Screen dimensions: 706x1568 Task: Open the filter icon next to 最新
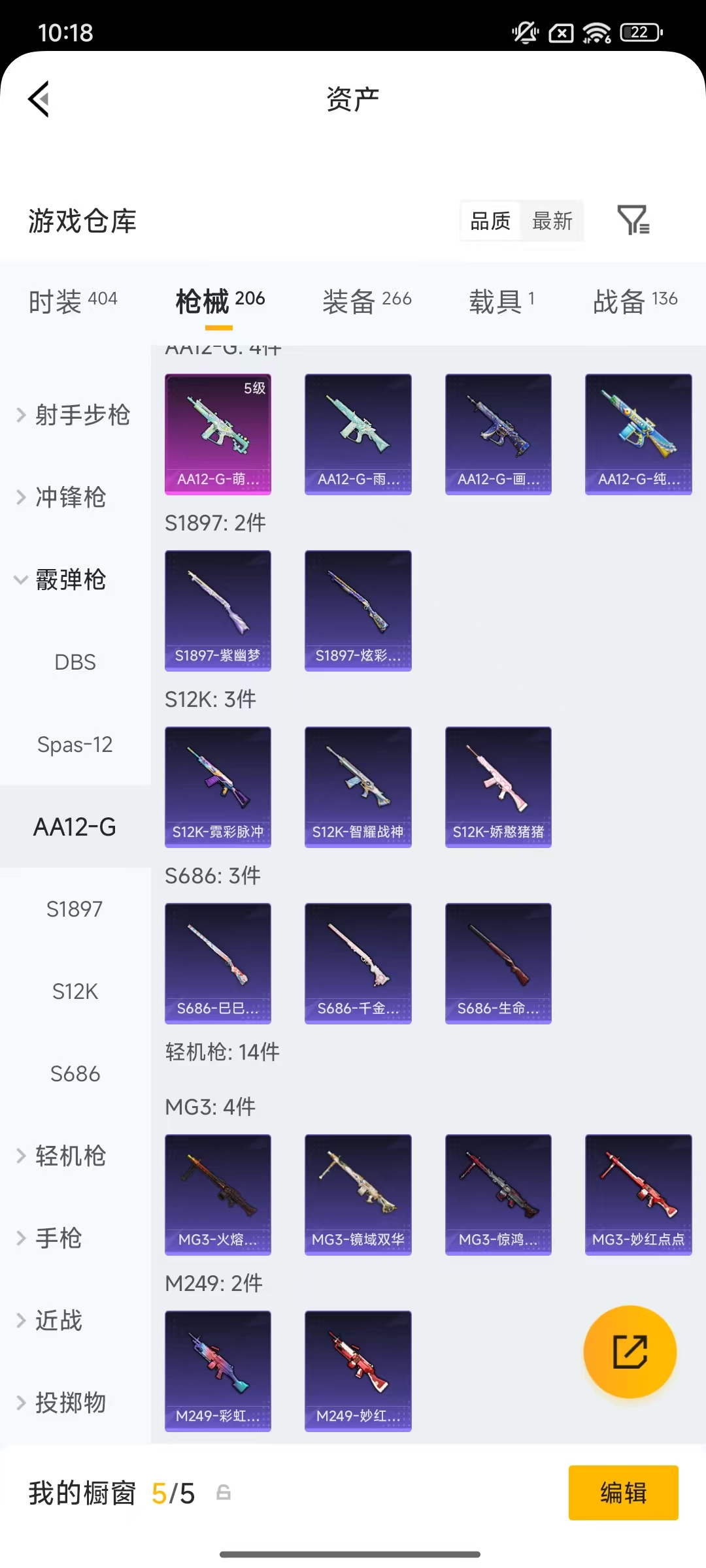[633, 220]
